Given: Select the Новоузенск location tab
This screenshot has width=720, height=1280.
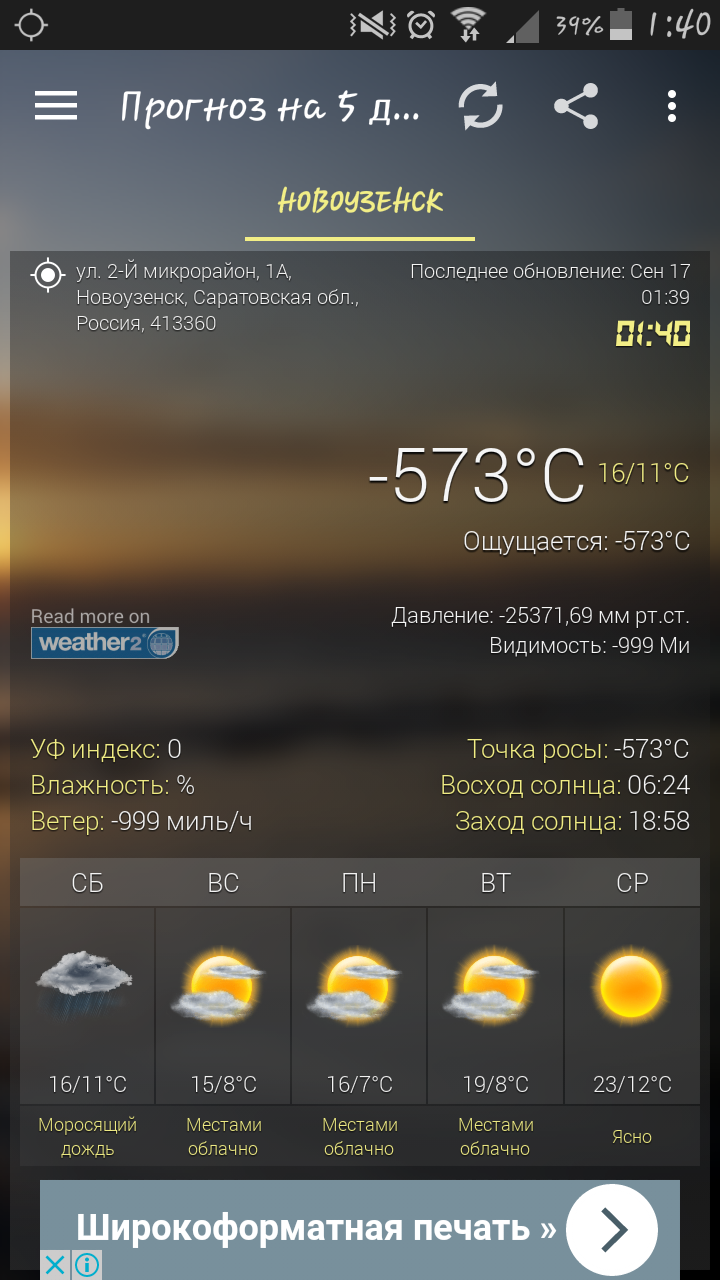Looking at the screenshot, I should [x=360, y=202].
